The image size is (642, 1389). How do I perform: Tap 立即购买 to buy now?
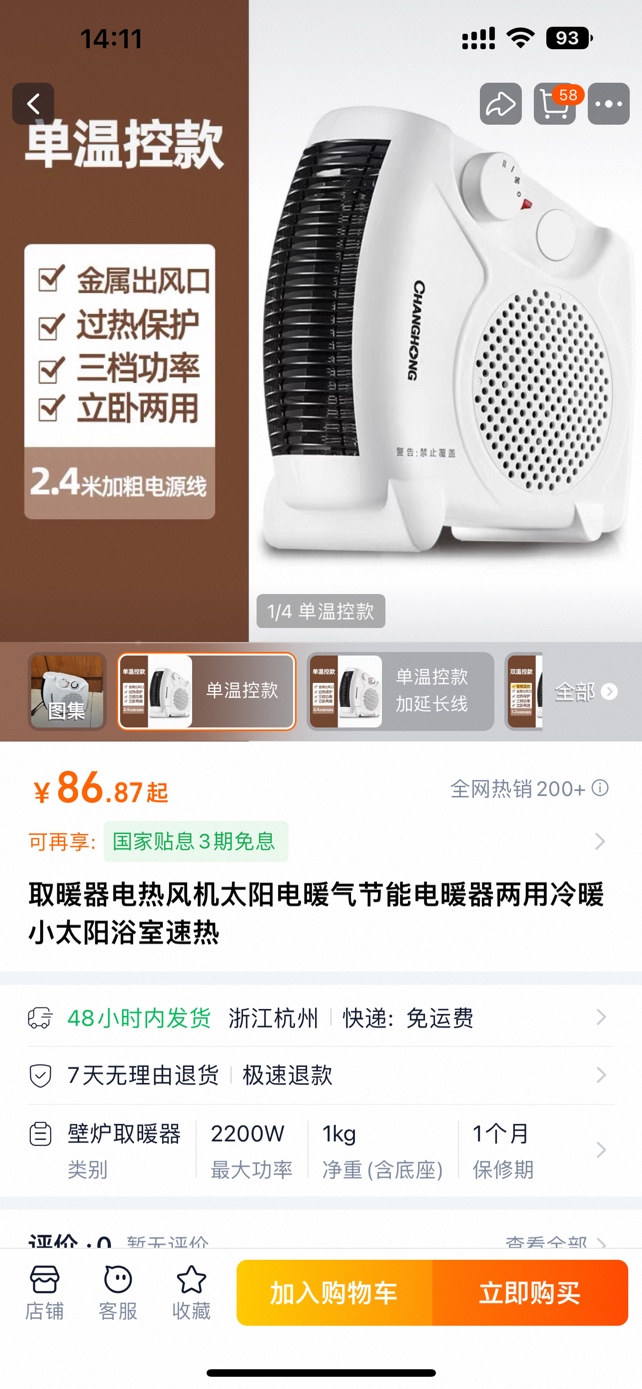530,1292
